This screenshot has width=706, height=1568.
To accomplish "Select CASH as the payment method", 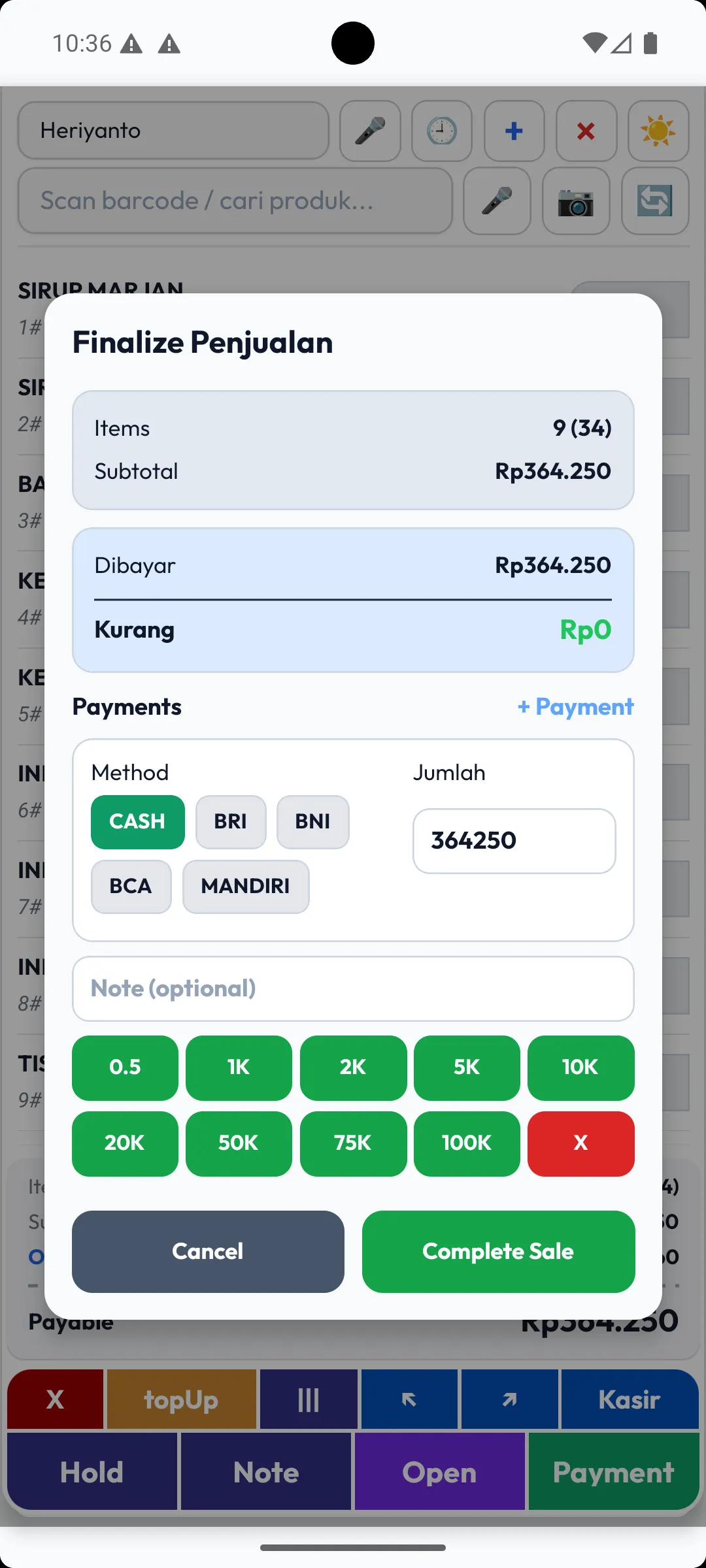I will click(x=137, y=822).
